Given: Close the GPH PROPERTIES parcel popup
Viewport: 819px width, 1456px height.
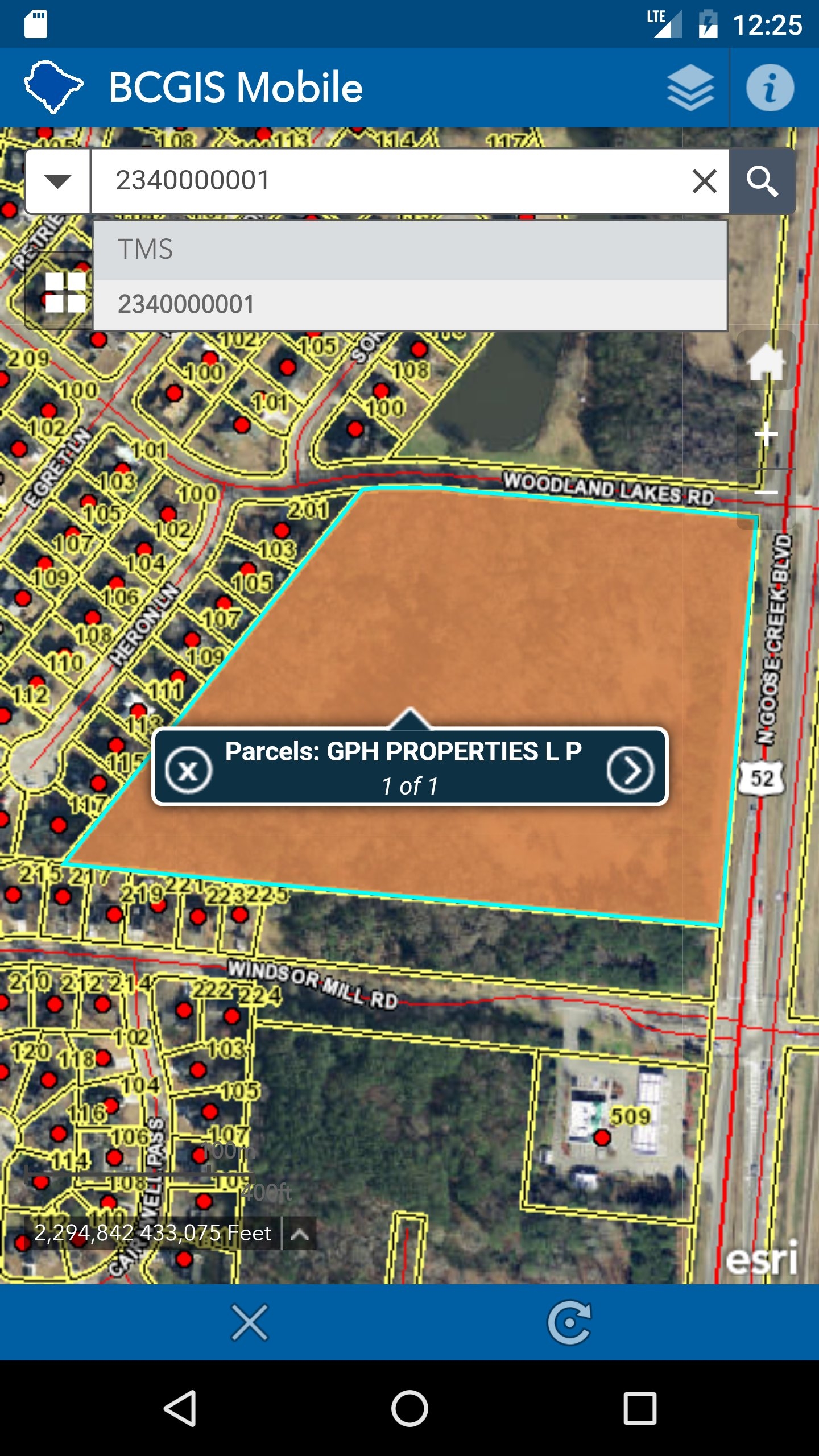Looking at the screenshot, I should coord(188,771).
